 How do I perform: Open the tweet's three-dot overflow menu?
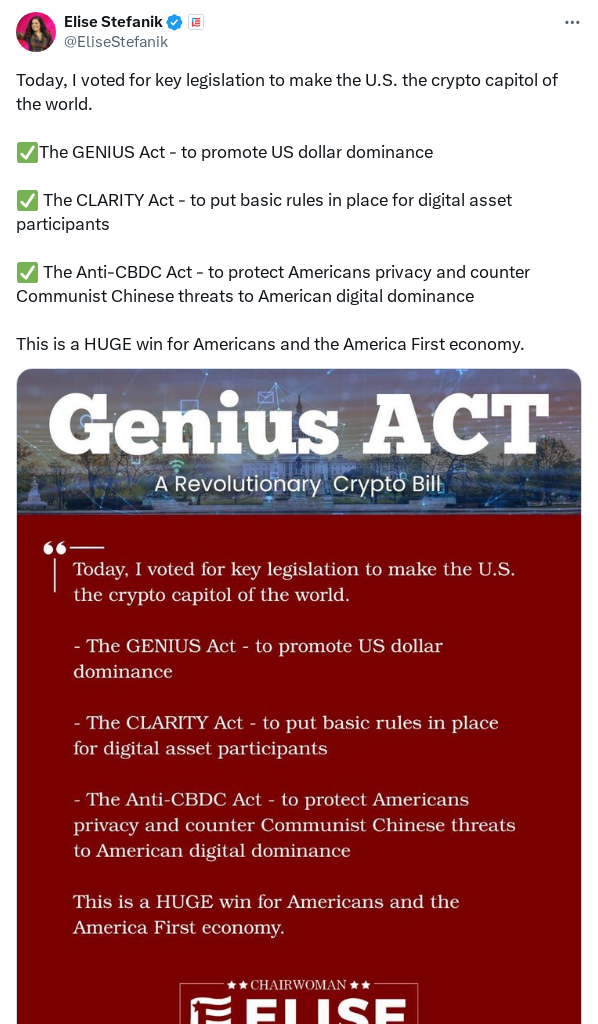coord(572,22)
